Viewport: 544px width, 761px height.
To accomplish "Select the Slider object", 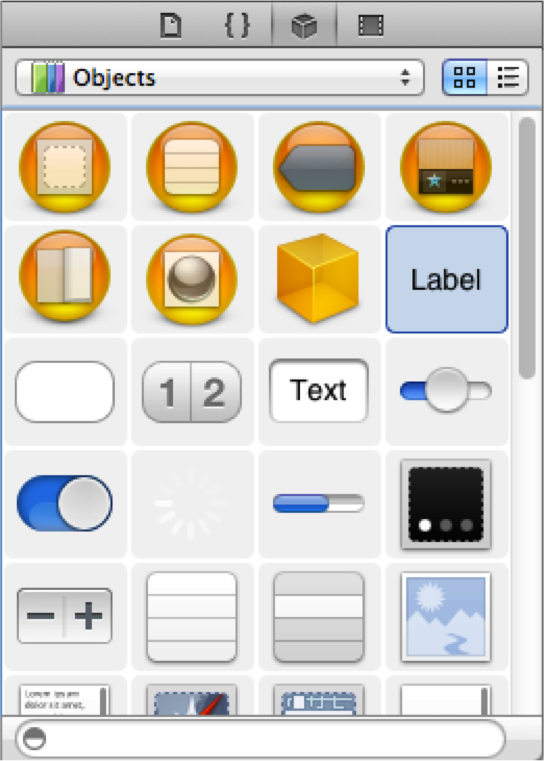I will point(446,391).
